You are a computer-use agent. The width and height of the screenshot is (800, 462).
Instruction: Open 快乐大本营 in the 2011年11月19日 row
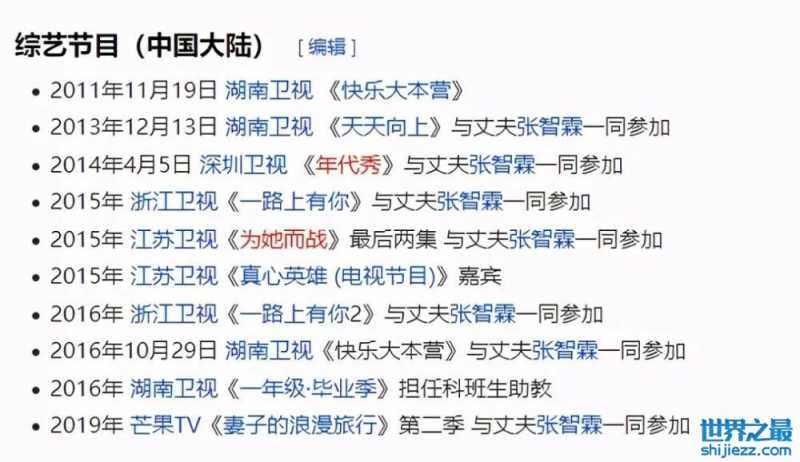[x=391, y=90]
